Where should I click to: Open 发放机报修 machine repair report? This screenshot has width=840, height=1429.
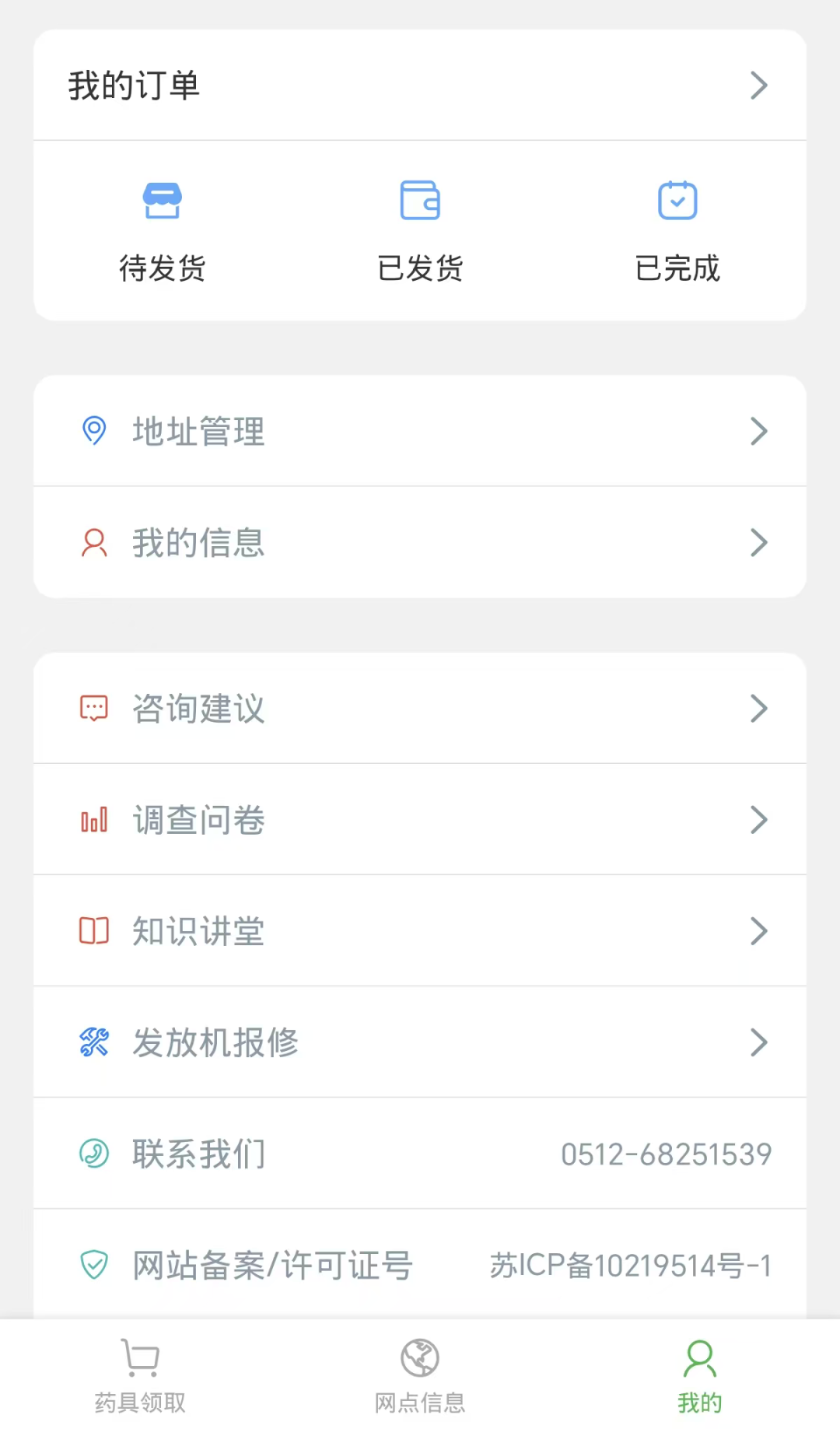[420, 1042]
